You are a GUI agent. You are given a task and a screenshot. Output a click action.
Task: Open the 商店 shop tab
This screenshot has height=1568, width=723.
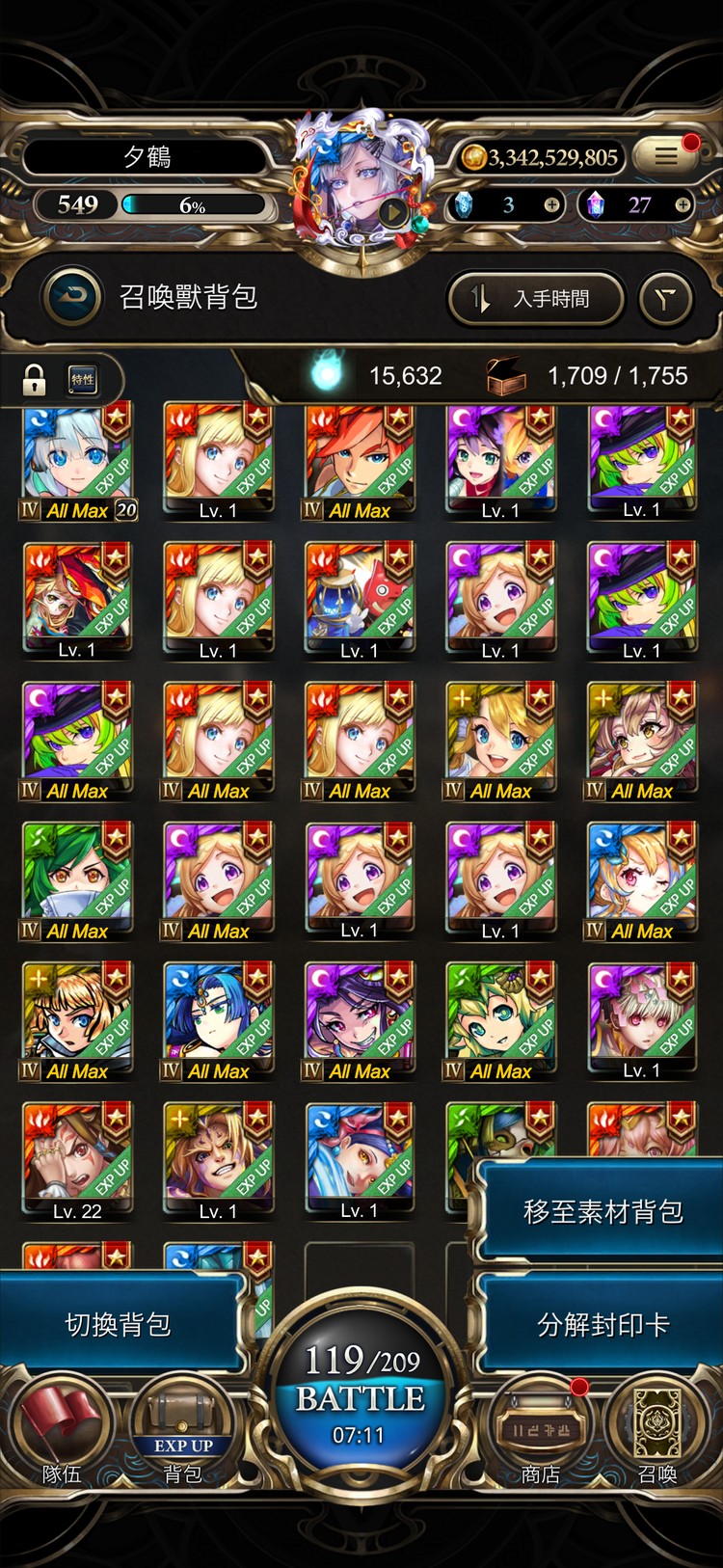540,1433
